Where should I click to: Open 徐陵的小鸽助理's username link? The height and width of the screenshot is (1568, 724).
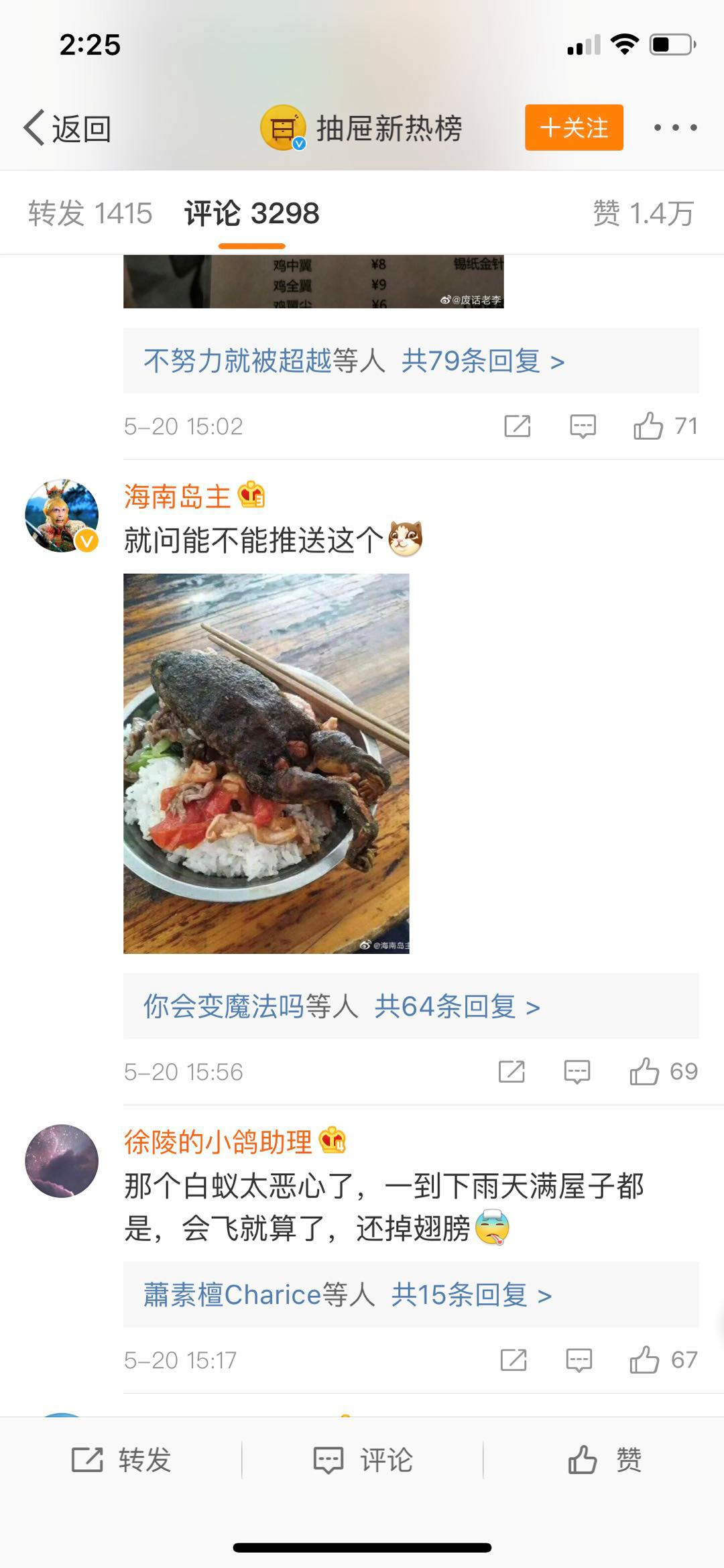click(x=218, y=1142)
